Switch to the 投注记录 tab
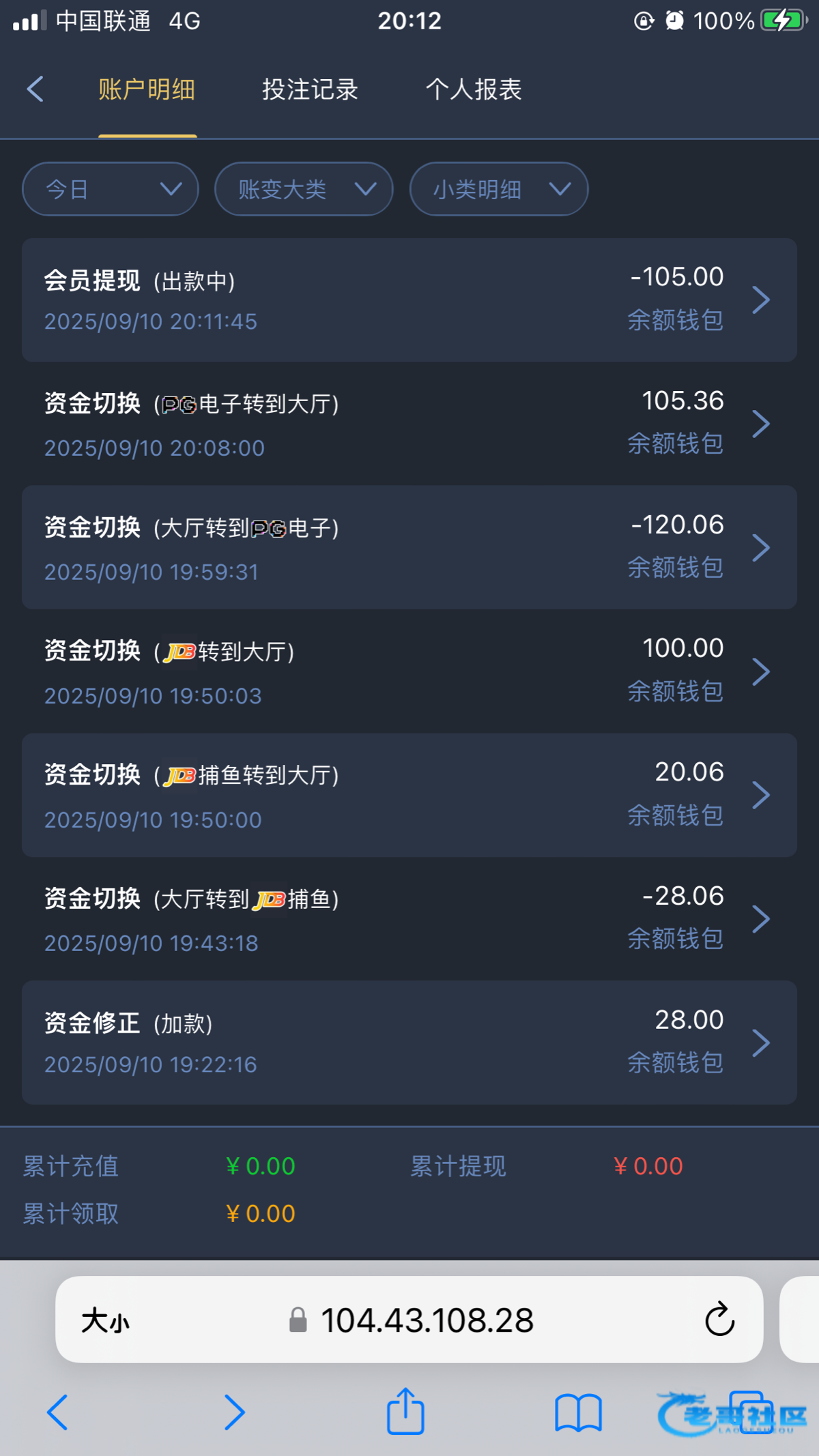819x1456 pixels. click(x=310, y=89)
